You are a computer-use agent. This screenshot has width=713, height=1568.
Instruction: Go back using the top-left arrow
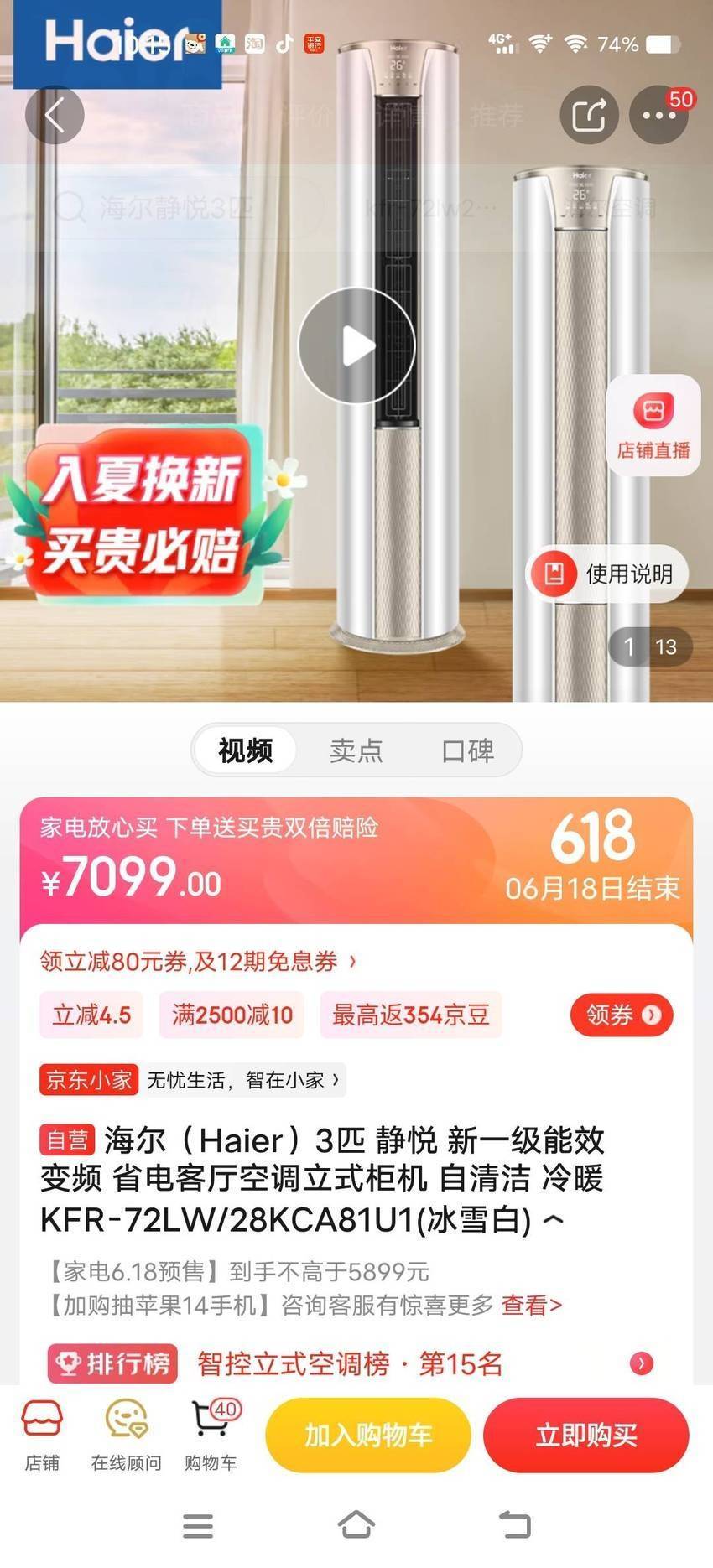[x=55, y=115]
